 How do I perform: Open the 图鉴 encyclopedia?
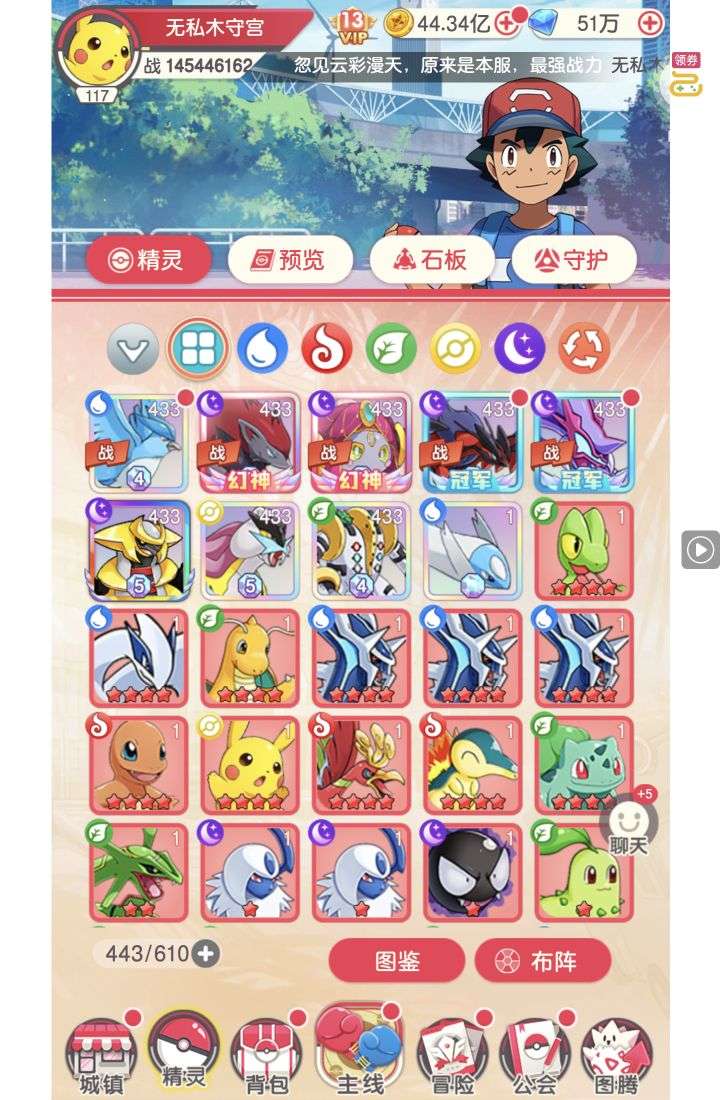[396, 961]
